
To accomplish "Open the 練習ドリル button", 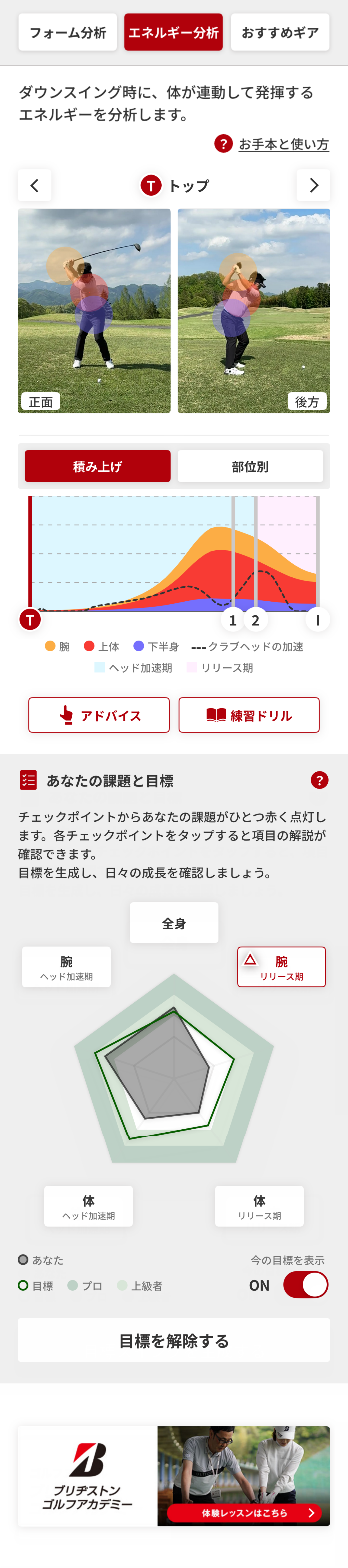I will point(249,715).
